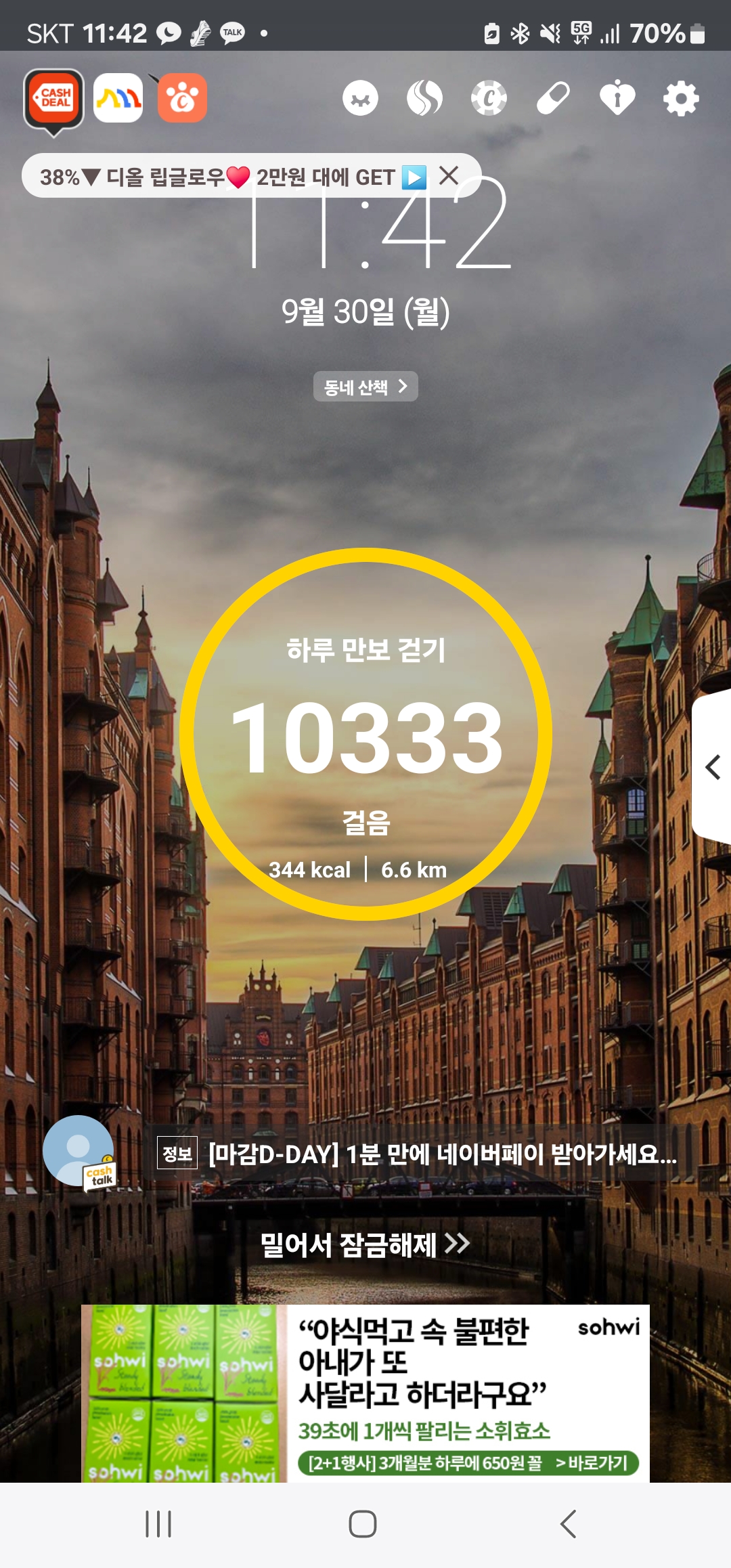Open 동네 산책 chip
The image size is (731, 1568).
[x=365, y=387]
